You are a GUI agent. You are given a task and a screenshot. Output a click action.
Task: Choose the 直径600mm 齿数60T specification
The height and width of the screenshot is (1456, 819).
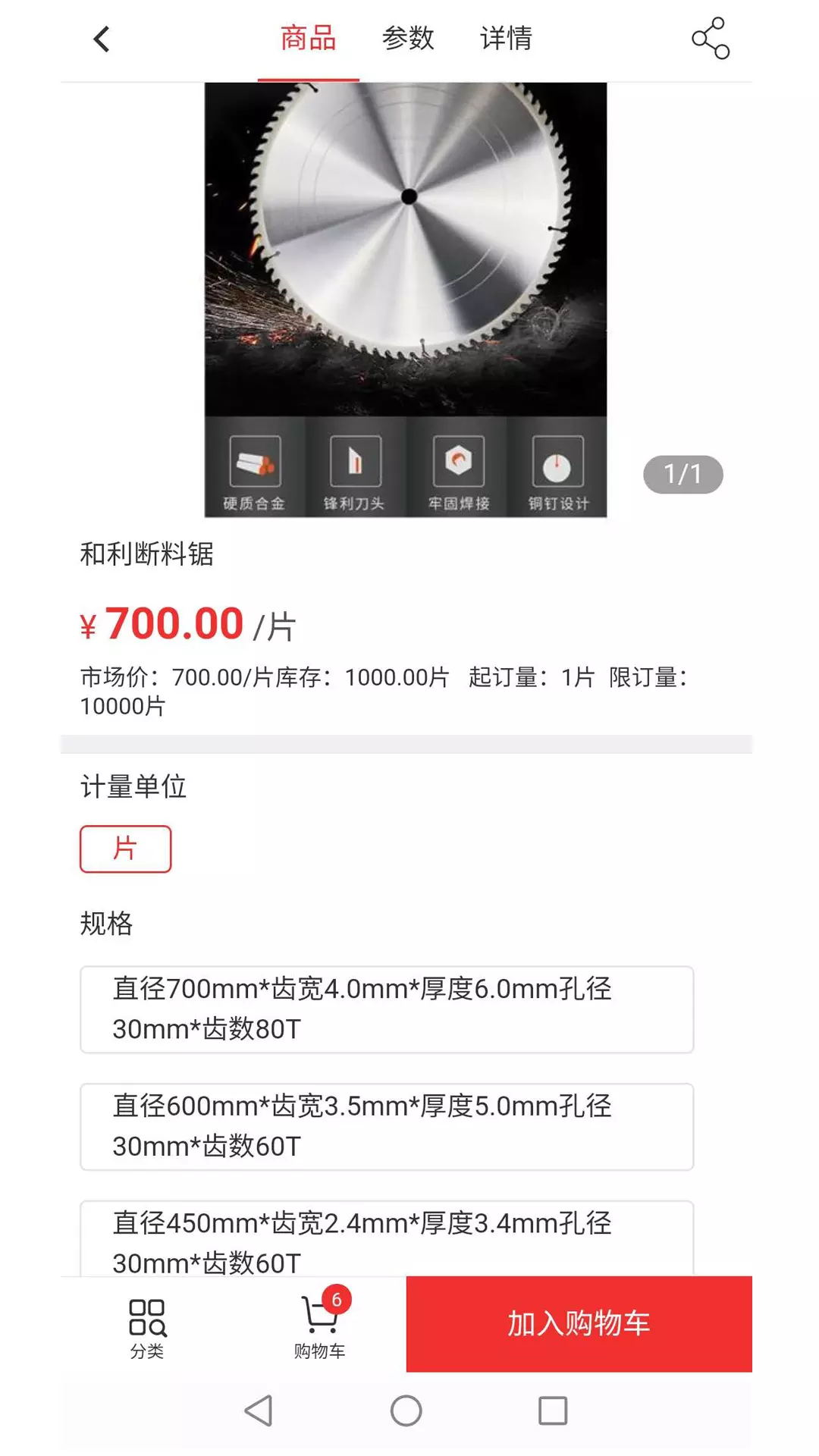[x=387, y=1126]
